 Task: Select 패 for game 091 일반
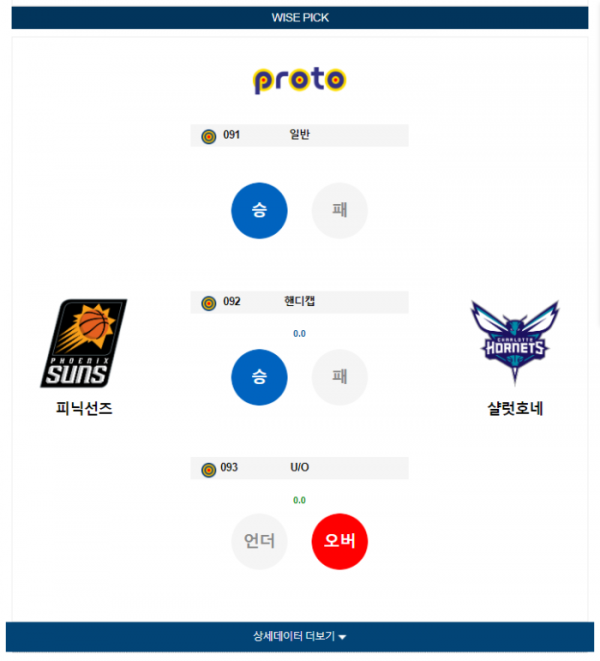point(340,210)
